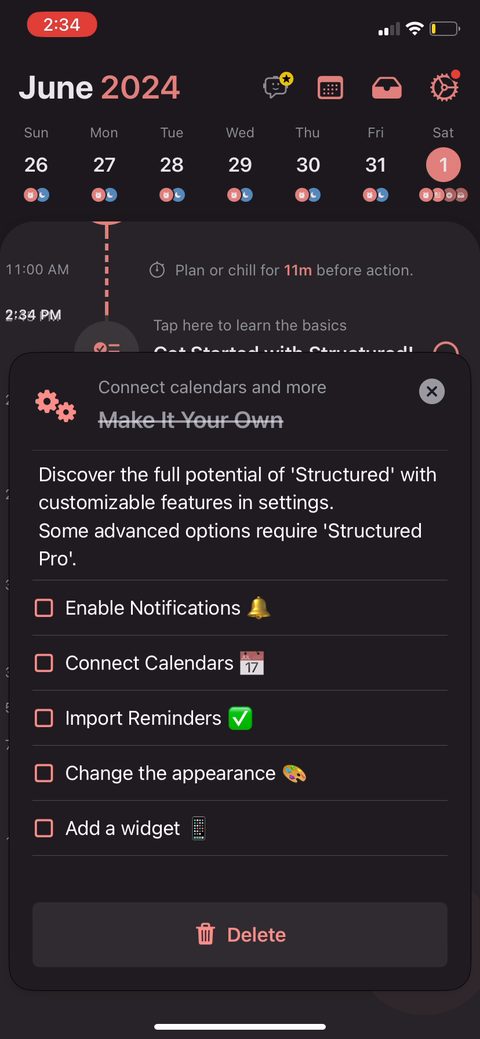
Task: Open the inbox tray icon
Action: coord(387,87)
